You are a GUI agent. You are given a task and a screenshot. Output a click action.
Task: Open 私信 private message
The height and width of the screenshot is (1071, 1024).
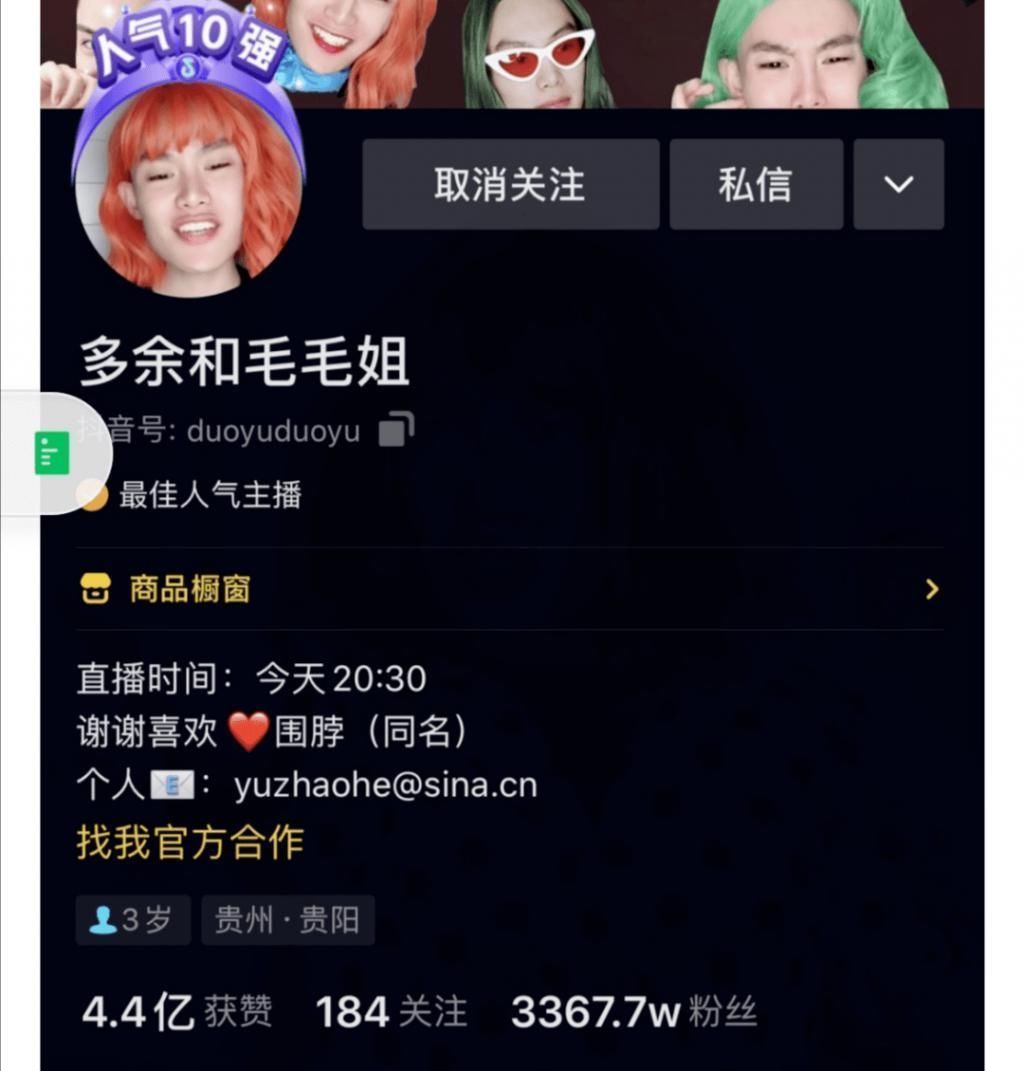point(756,184)
